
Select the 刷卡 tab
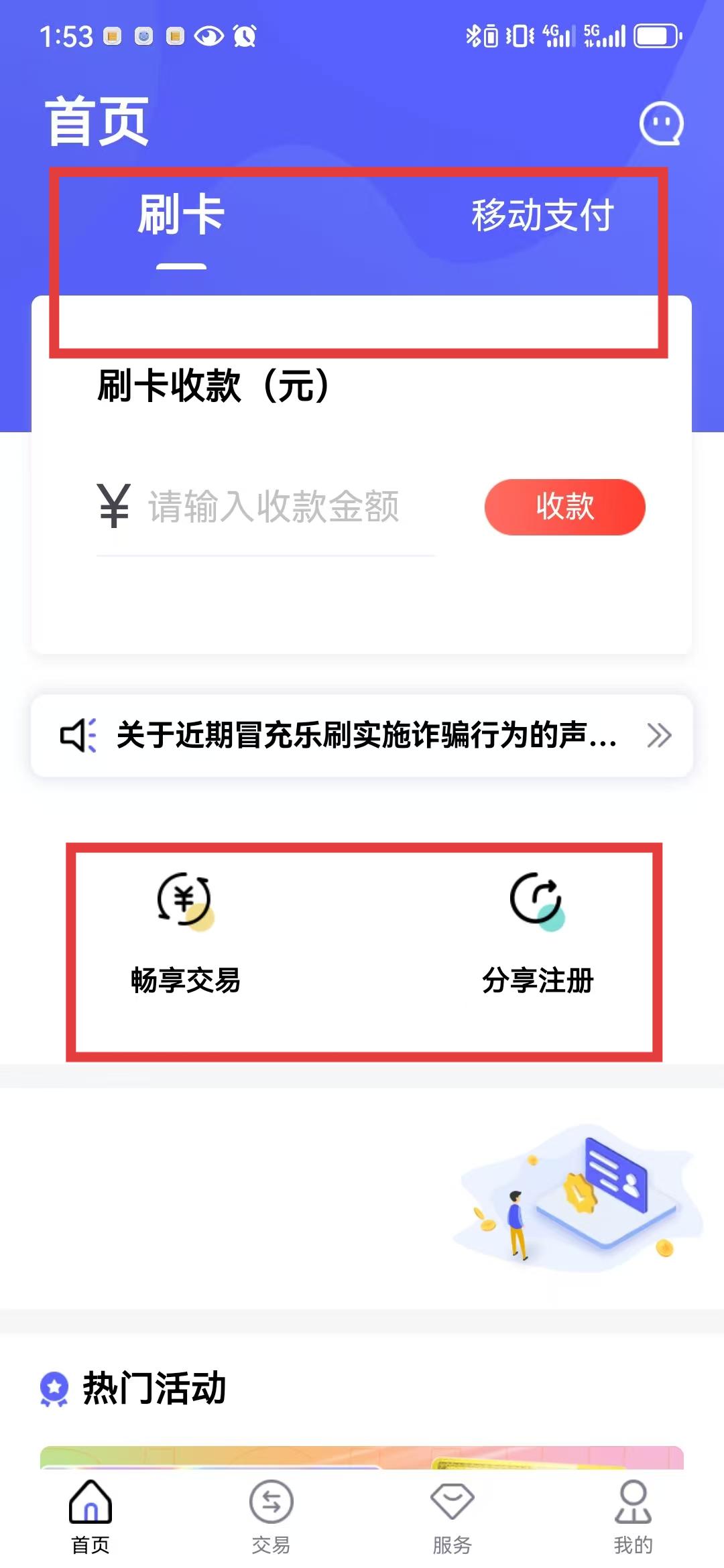point(181,216)
